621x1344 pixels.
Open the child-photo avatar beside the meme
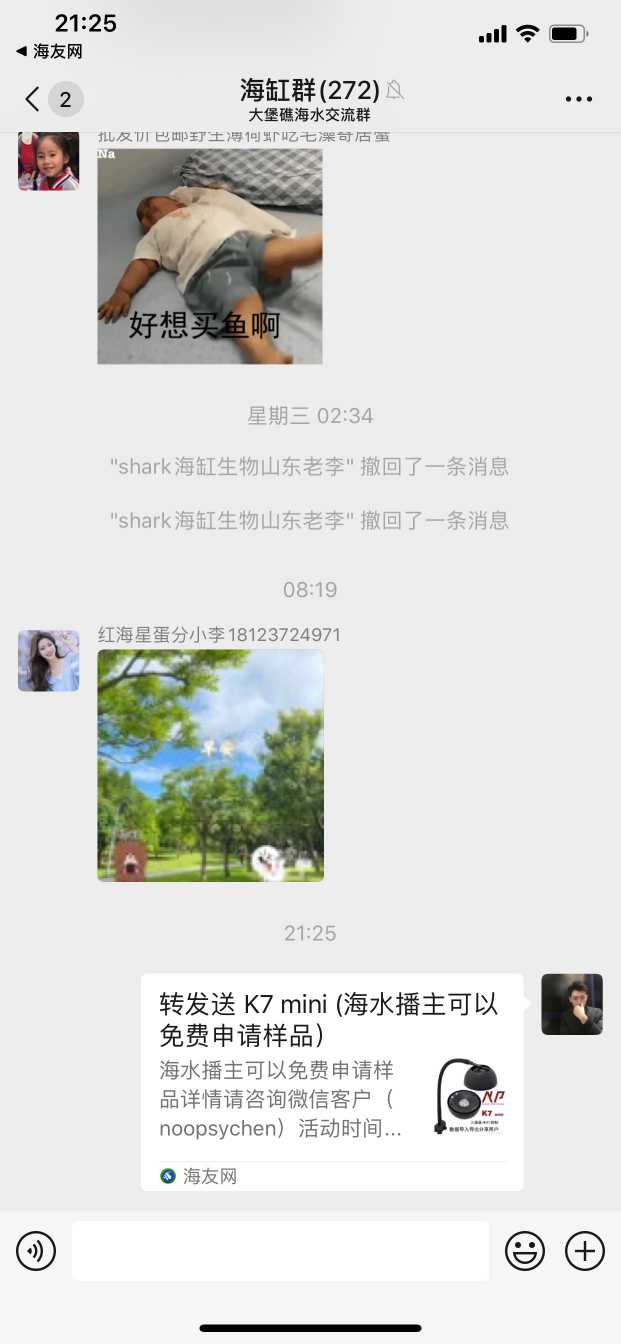click(x=48, y=161)
